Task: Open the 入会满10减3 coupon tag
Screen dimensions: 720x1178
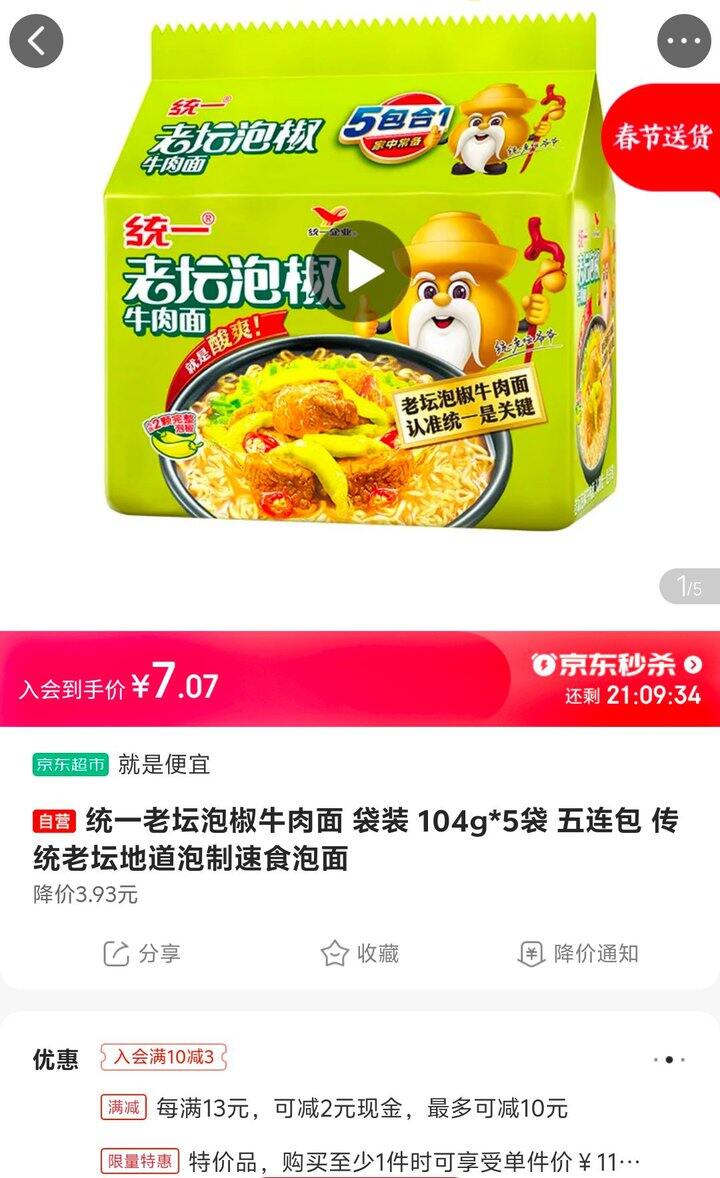Action: click(x=164, y=1056)
